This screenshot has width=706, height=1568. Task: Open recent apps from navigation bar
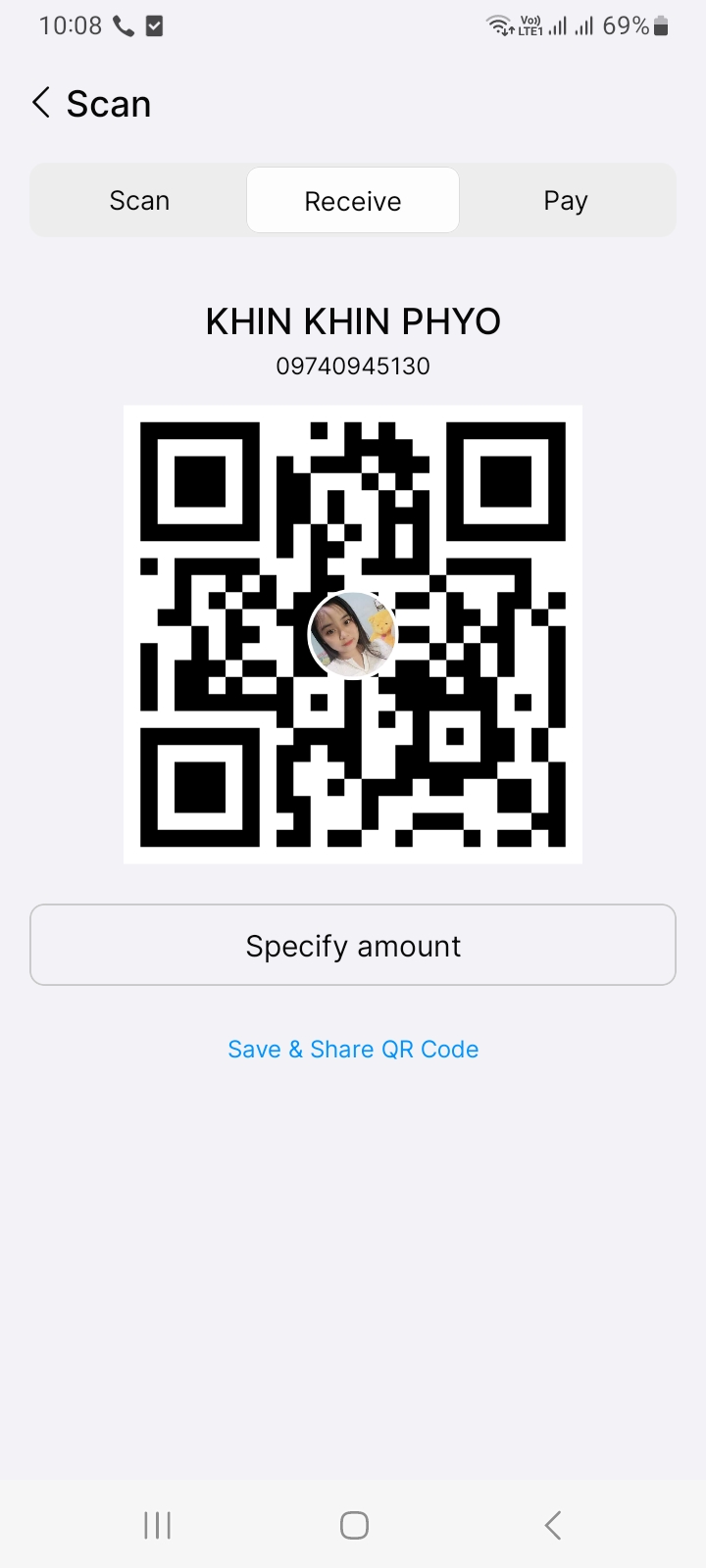157,1525
